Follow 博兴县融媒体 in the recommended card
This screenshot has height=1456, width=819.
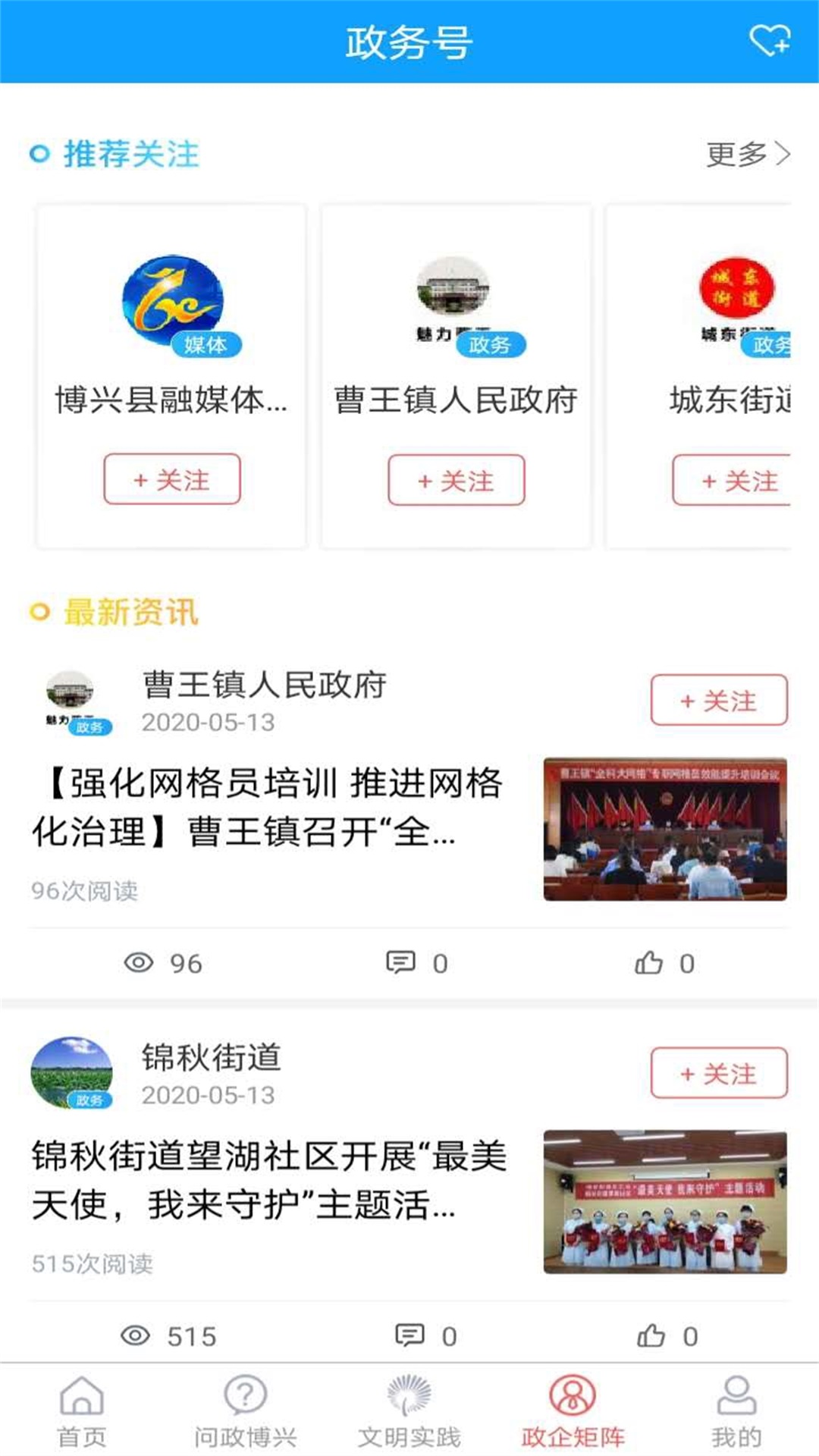[172, 479]
